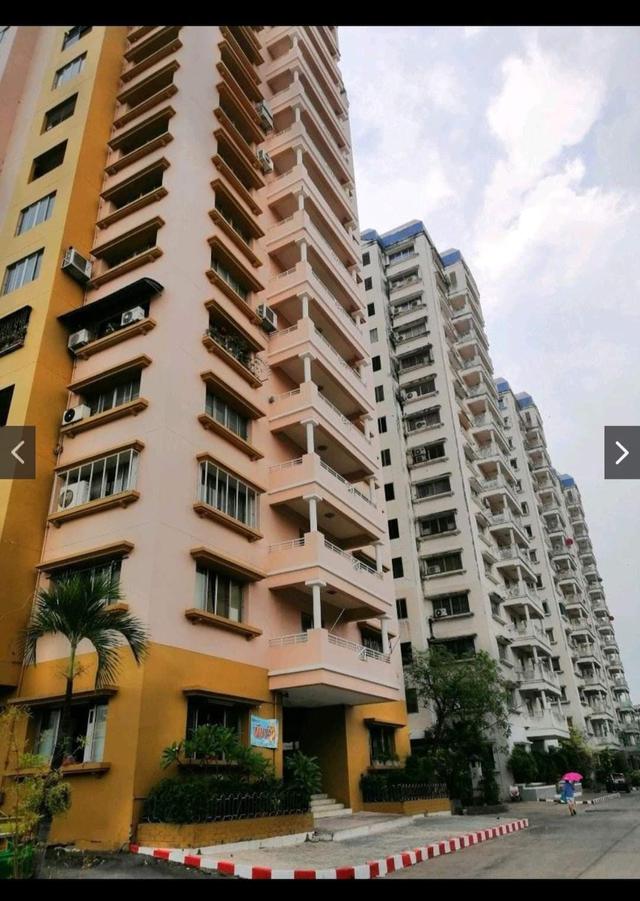The image size is (640, 901).
Task: Go to the next photo
Action: pos(621,453)
